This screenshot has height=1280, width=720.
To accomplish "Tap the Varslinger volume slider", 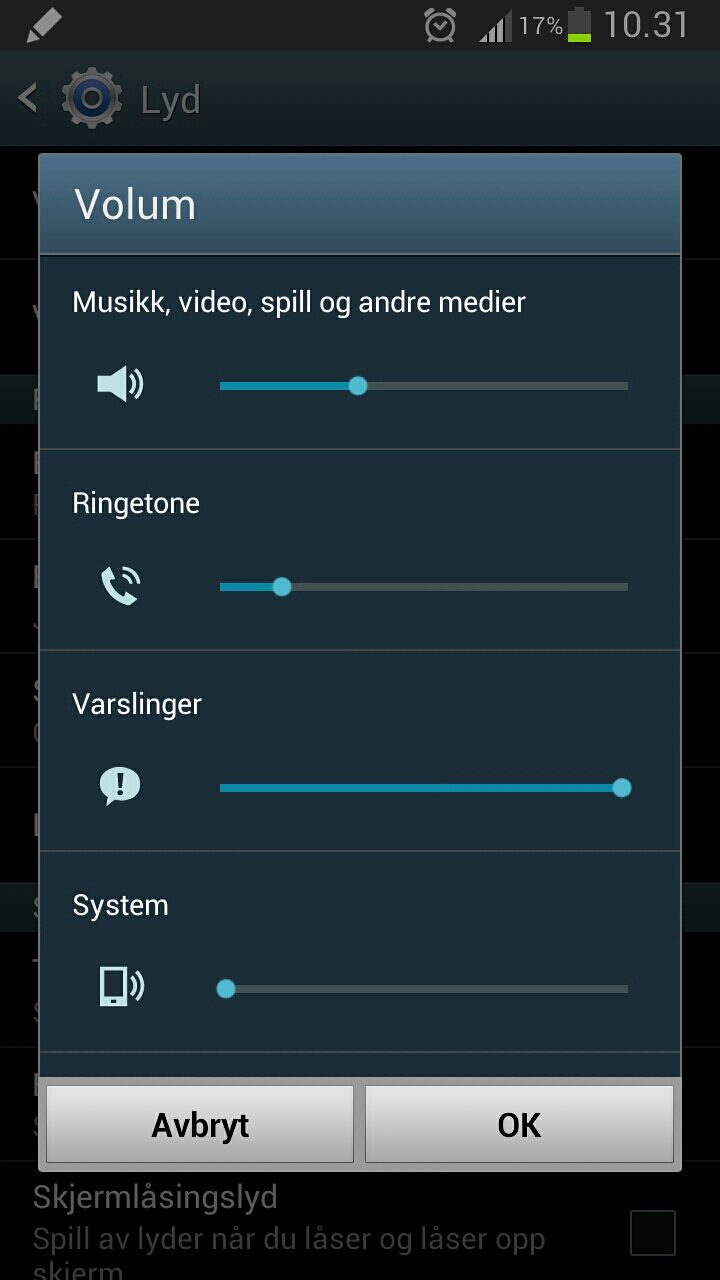I will [x=424, y=788].
